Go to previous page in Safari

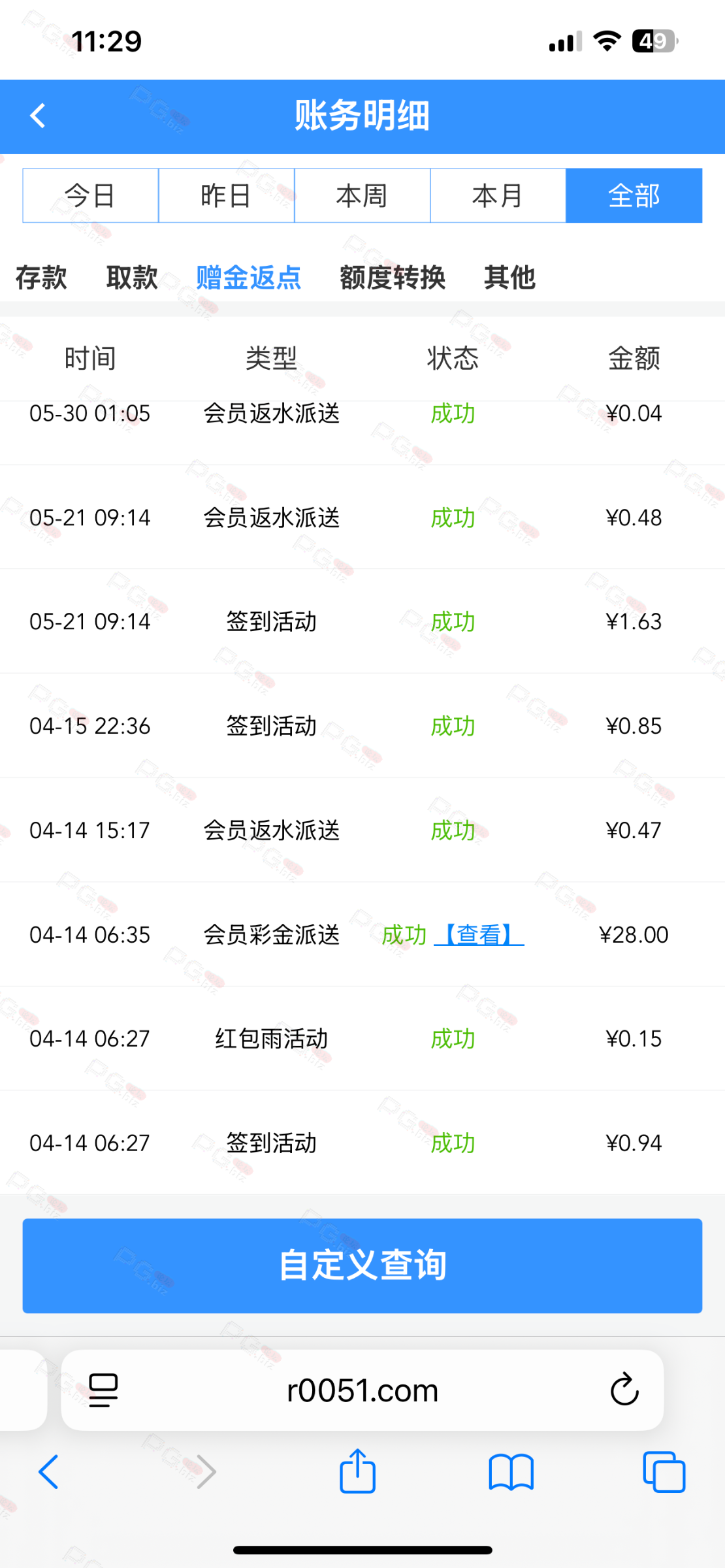tap(49, 1472)
